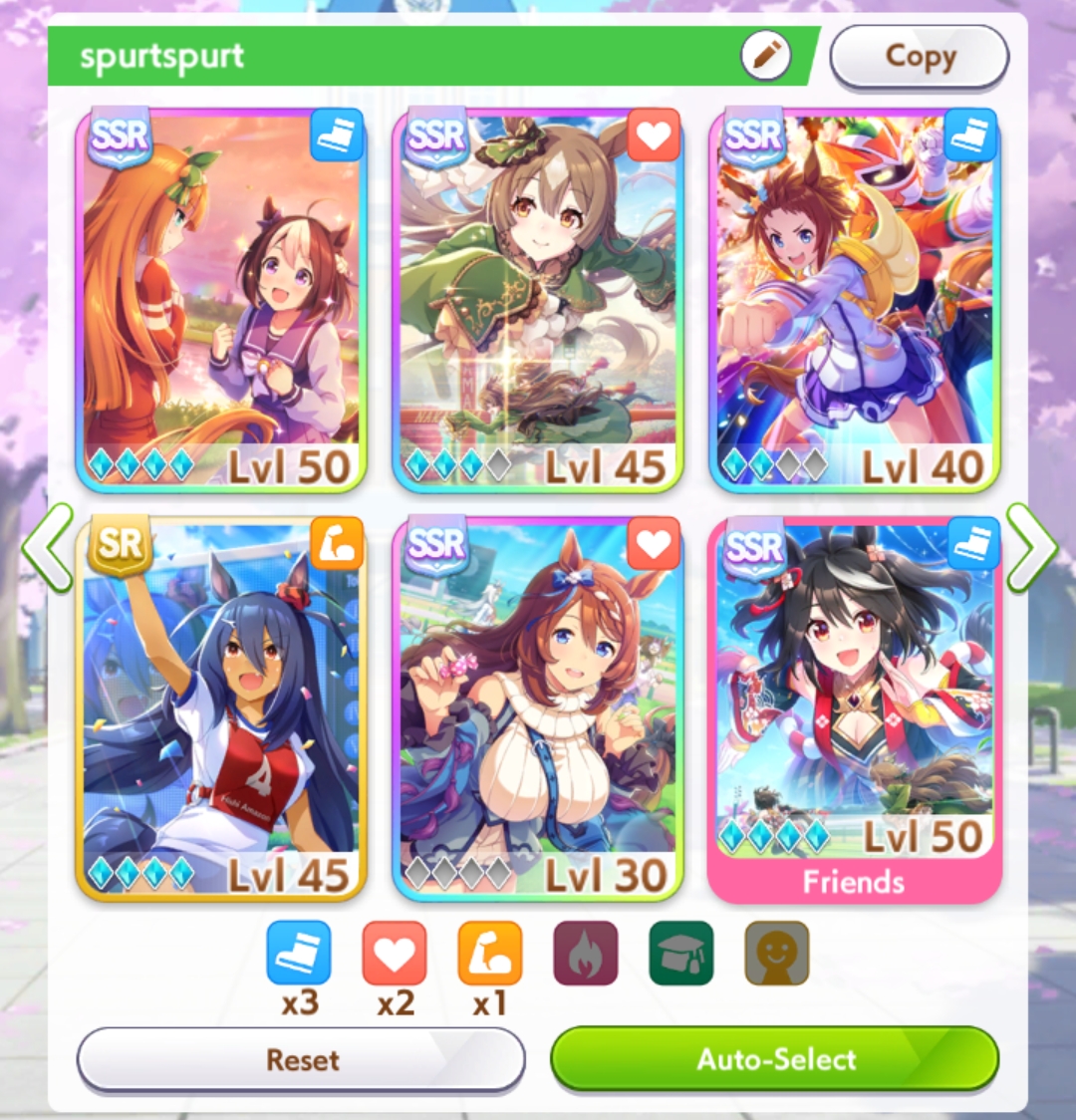Go to the previous deck
Screen dimensions: 1076x1120
point(47,548)
